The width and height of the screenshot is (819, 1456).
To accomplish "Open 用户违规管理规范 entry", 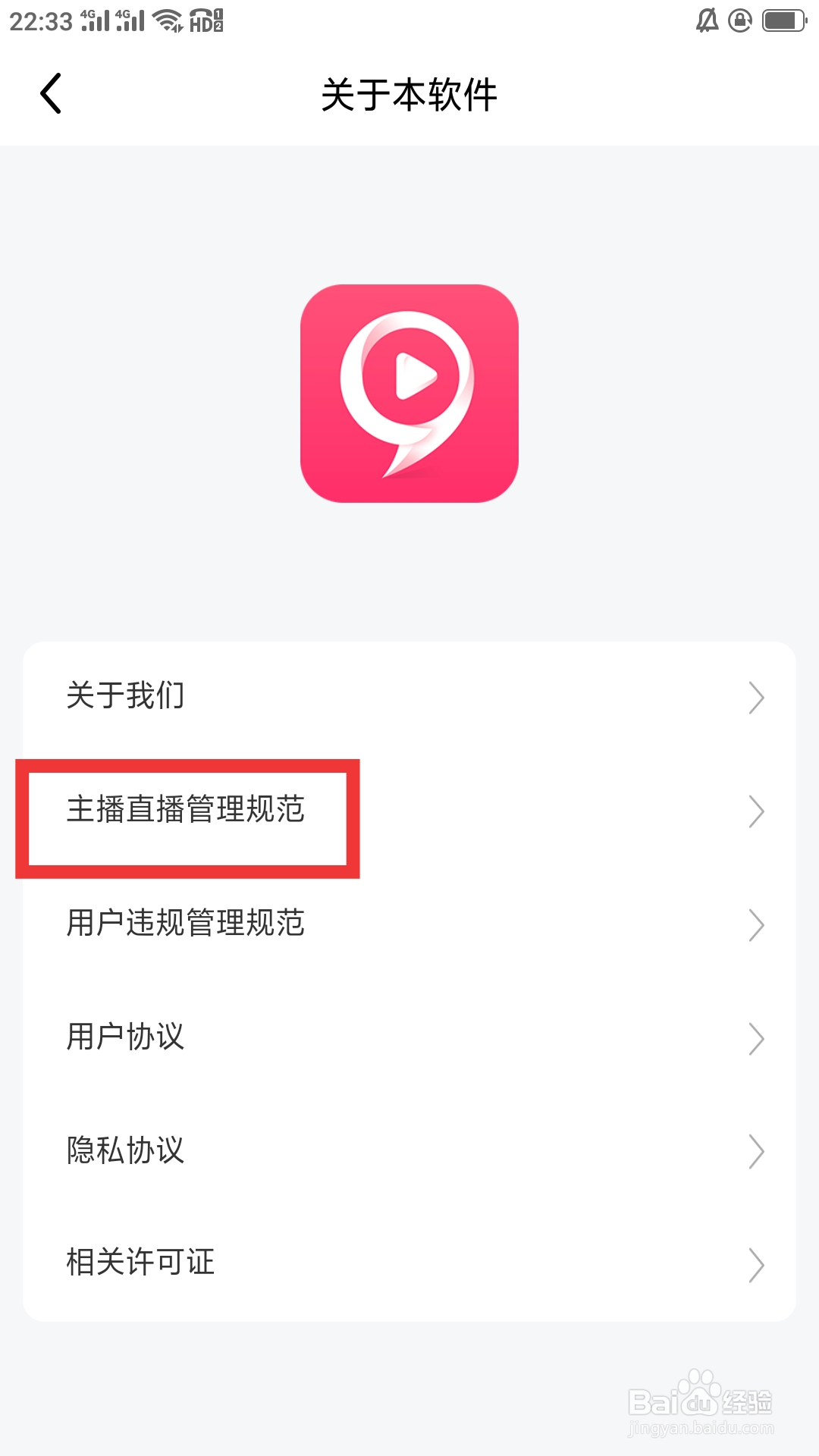I will point(186,924).
